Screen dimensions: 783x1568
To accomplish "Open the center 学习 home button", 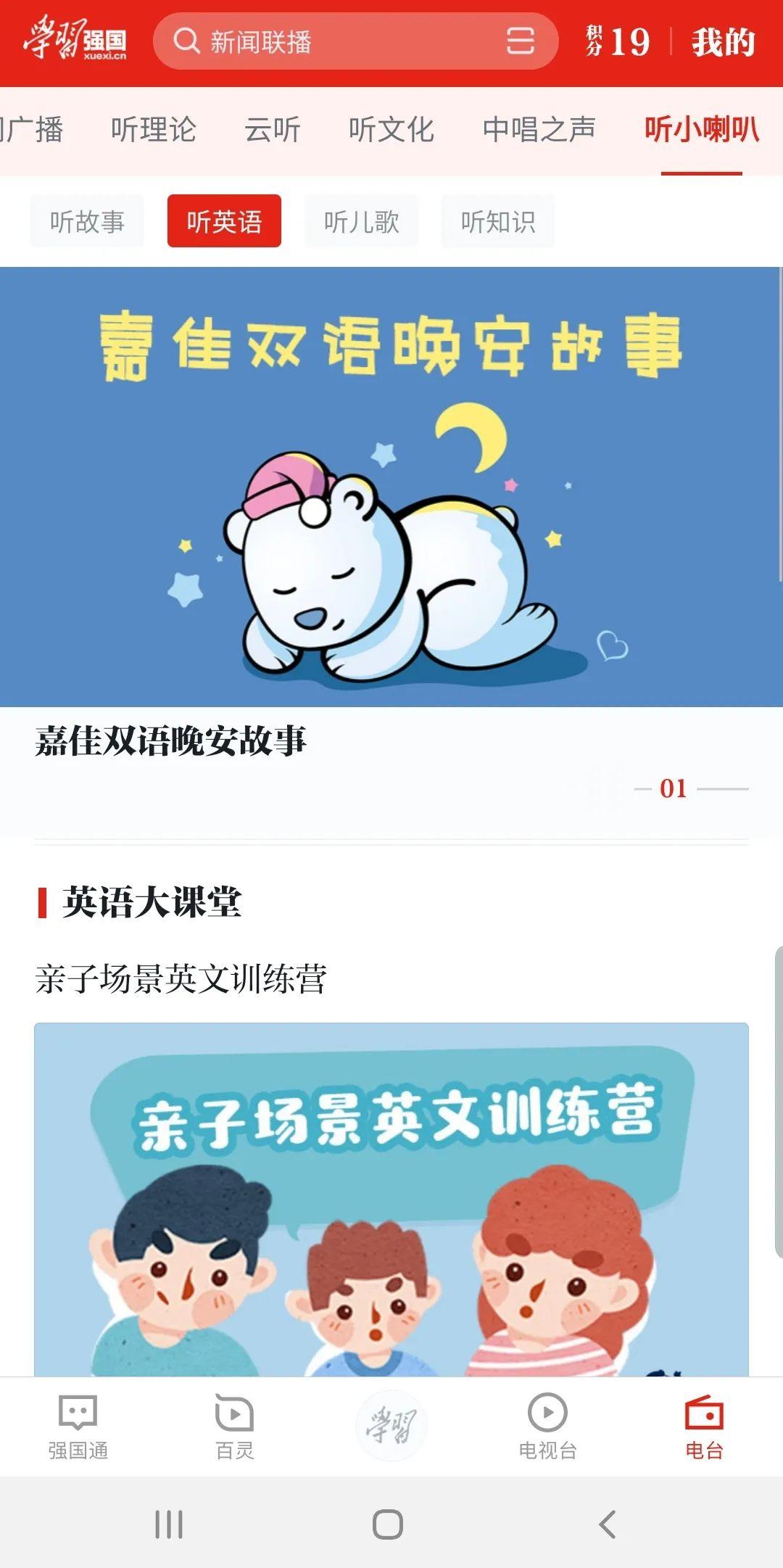I will (391, 1426).
